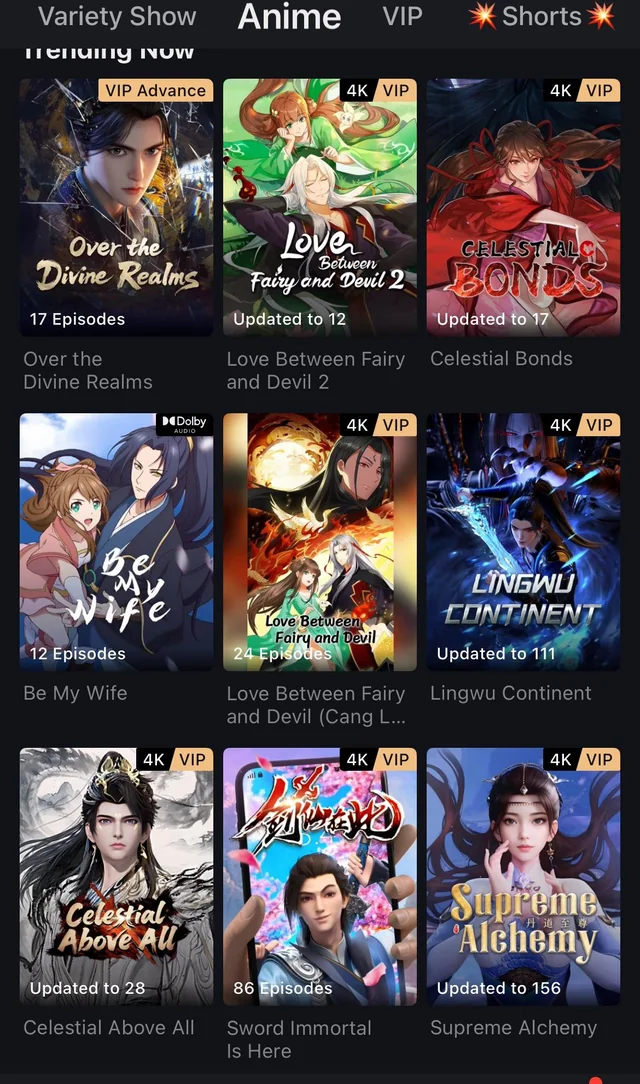This screenshot has height=1084, width=640.
Task: Open Sword Immortal Is Here
Action: (320, 876)
